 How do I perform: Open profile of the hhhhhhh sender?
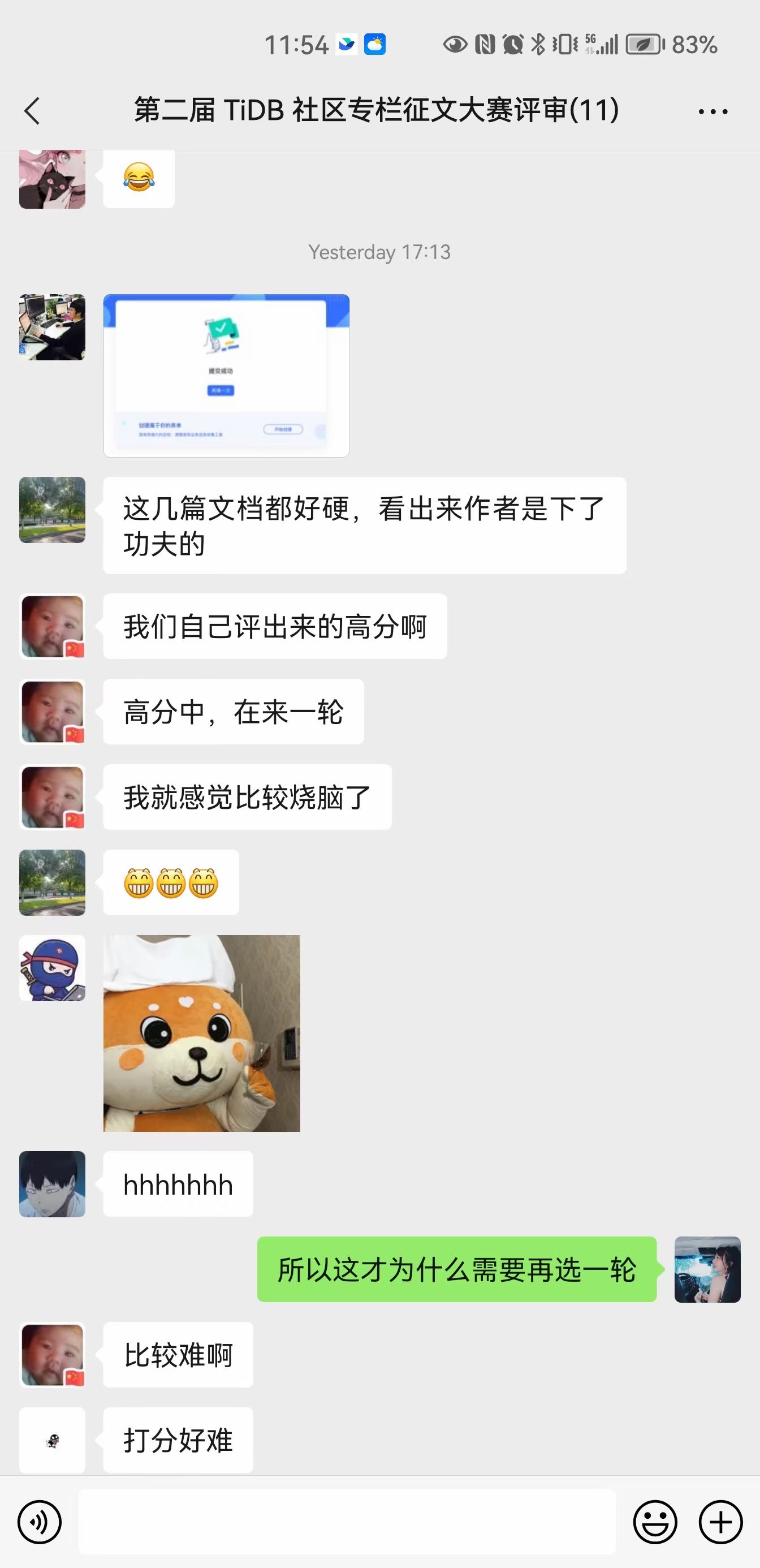pos(53,1183)
